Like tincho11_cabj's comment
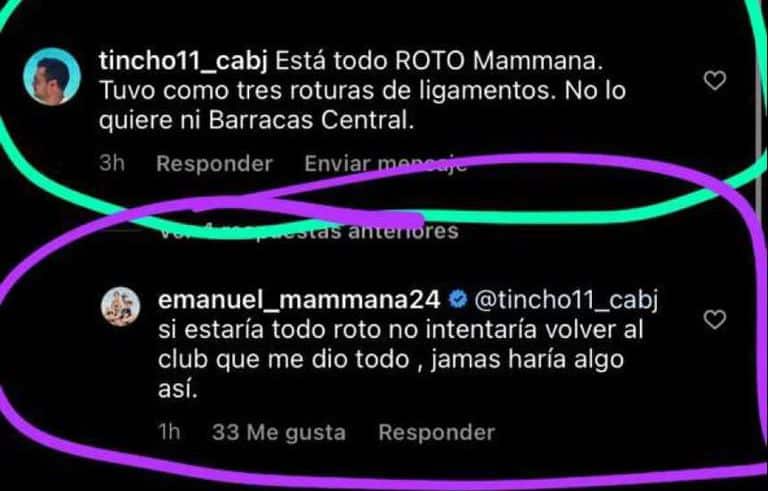 click(x=714, y=81)
